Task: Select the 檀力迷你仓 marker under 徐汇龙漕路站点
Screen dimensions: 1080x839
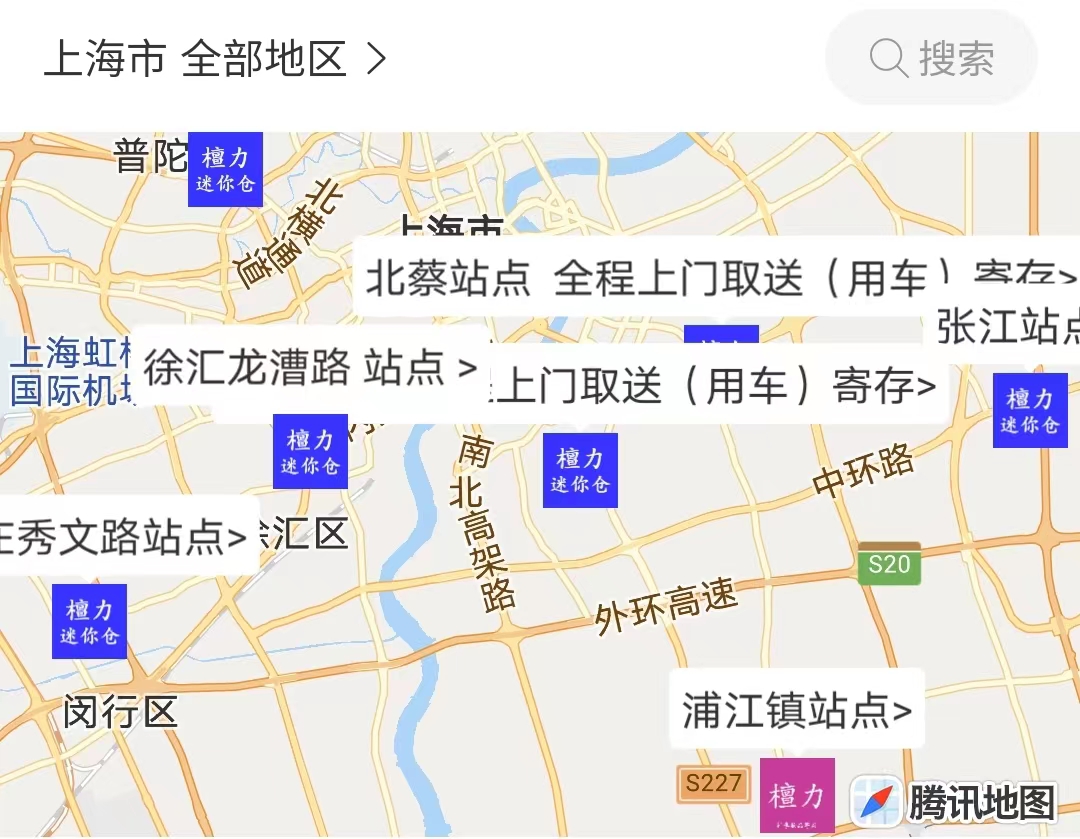Action: [310, 452]
